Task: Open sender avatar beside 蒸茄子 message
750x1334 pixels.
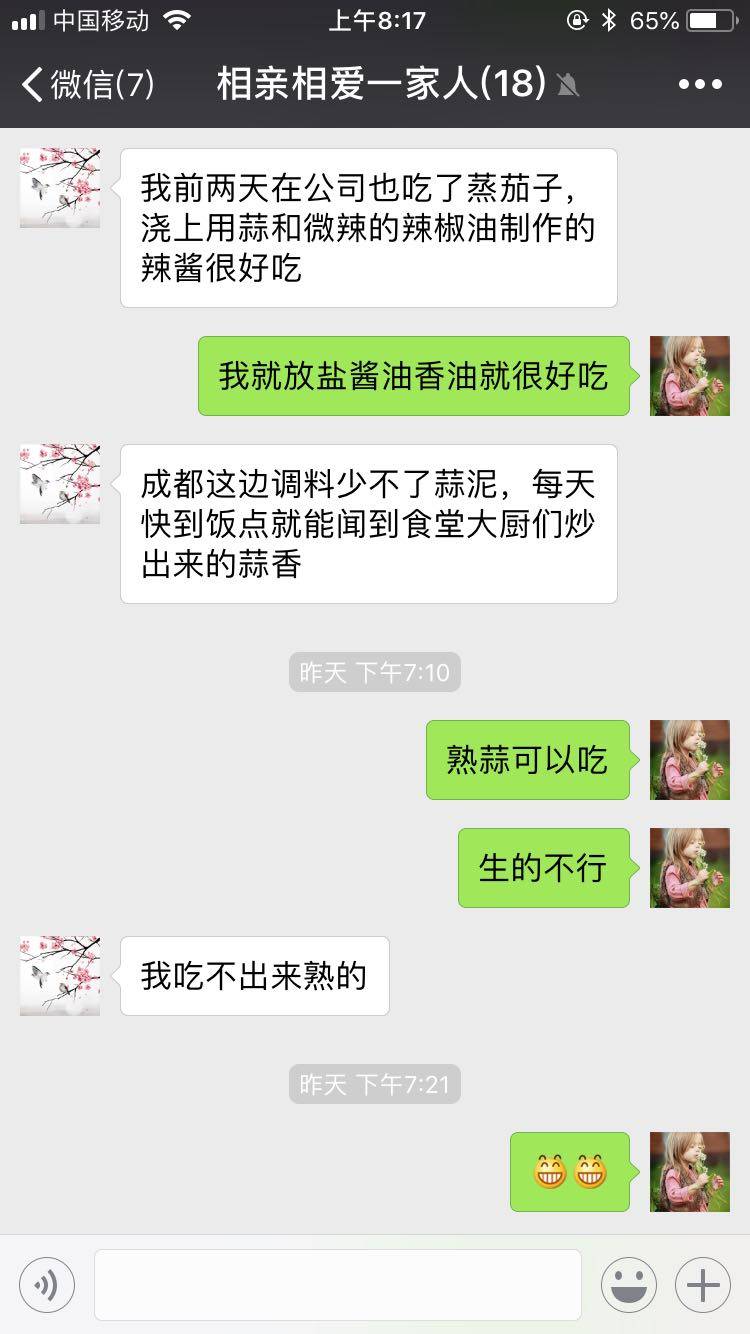Action: [x=60, y=188]
